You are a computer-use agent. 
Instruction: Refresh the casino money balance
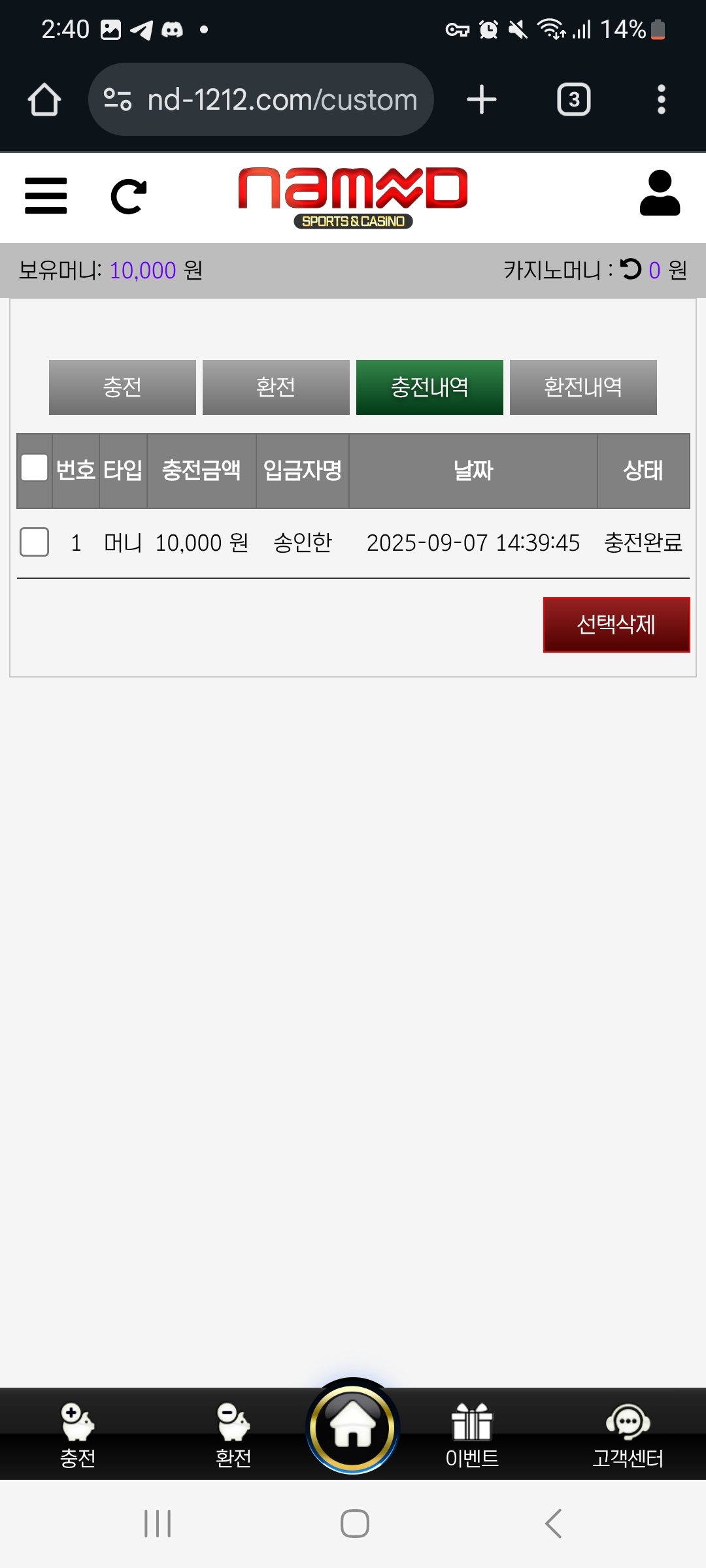coord(631,269)
